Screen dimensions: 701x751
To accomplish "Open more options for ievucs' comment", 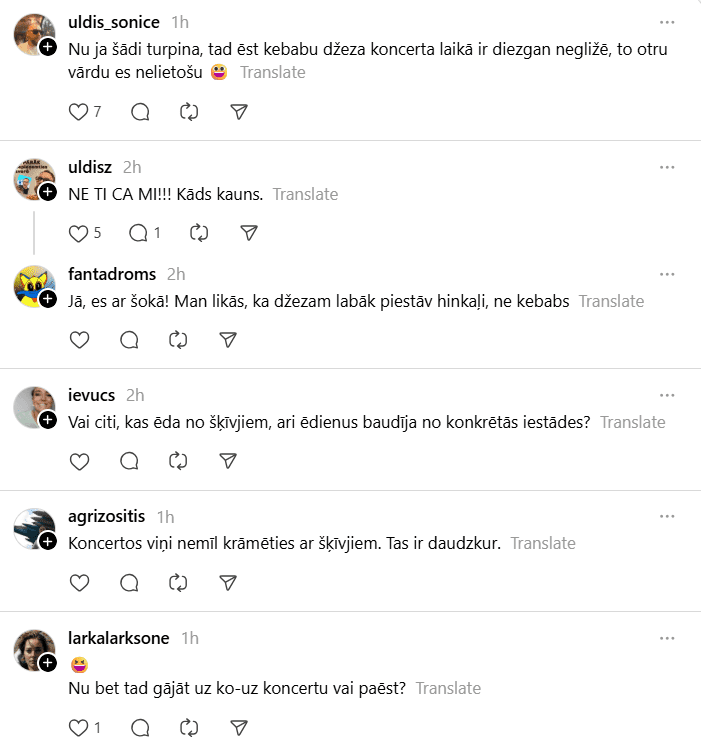I will tap(667, 395).
